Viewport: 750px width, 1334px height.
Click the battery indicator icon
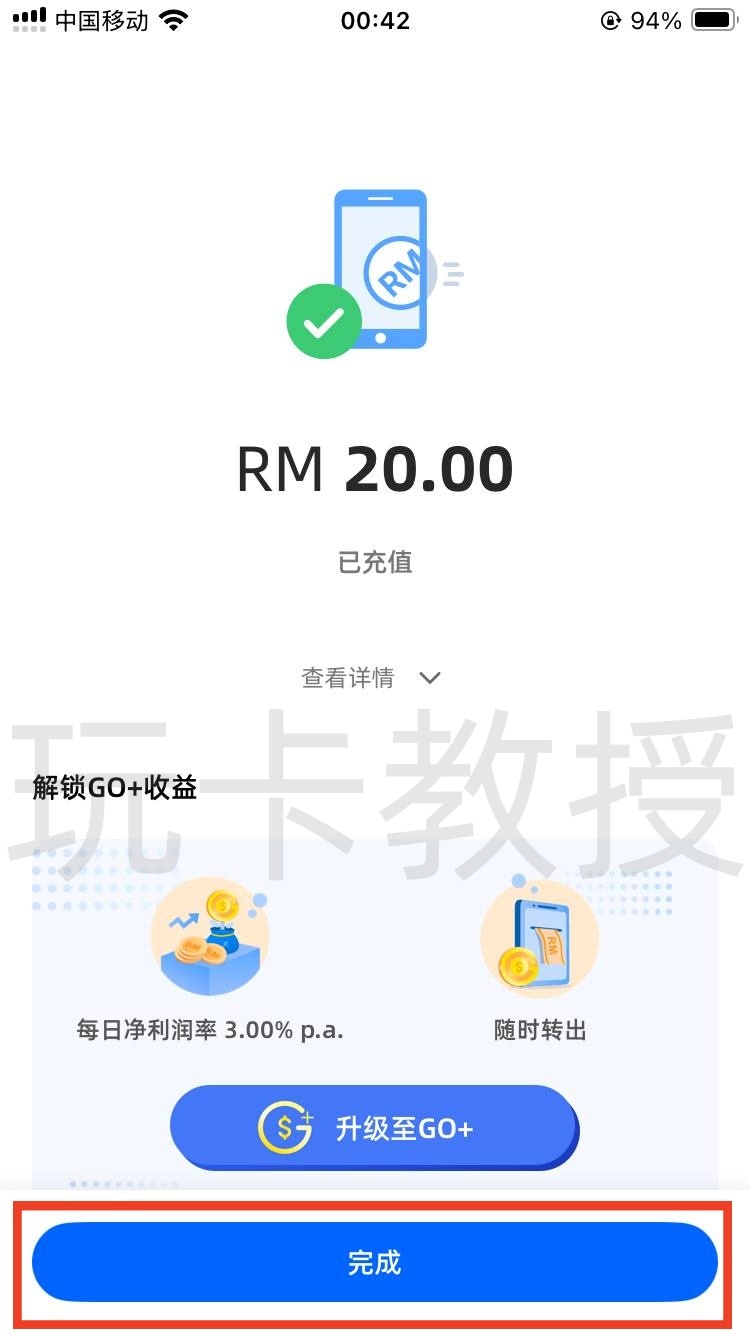(712, 18)
